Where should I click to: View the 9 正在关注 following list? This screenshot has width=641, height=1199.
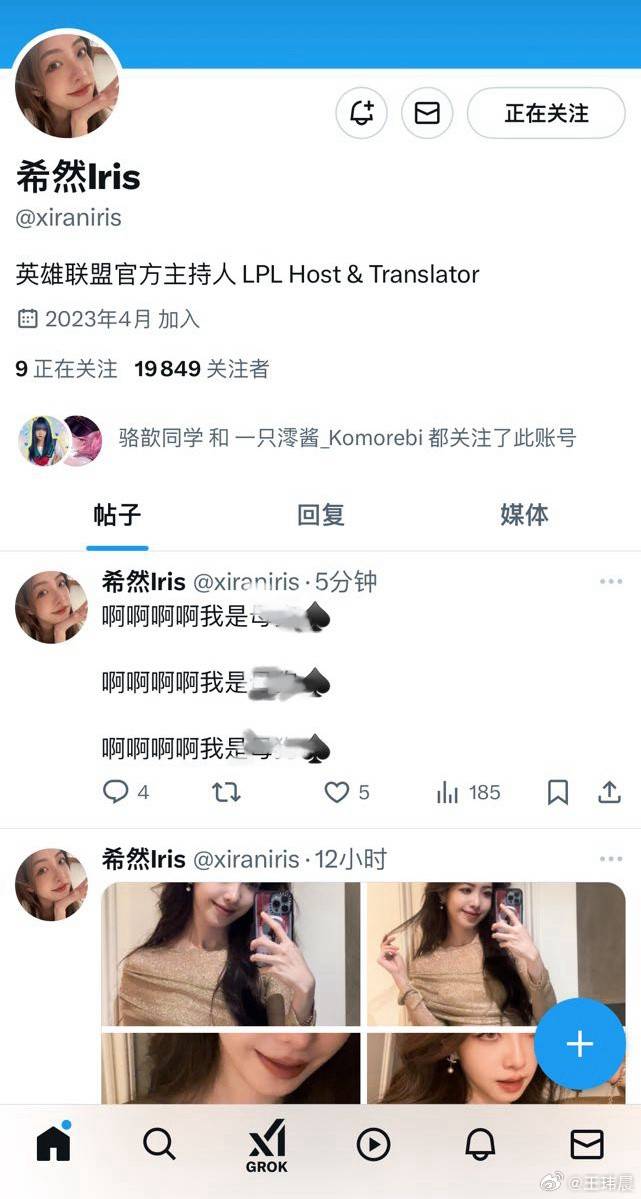[66, 369]
